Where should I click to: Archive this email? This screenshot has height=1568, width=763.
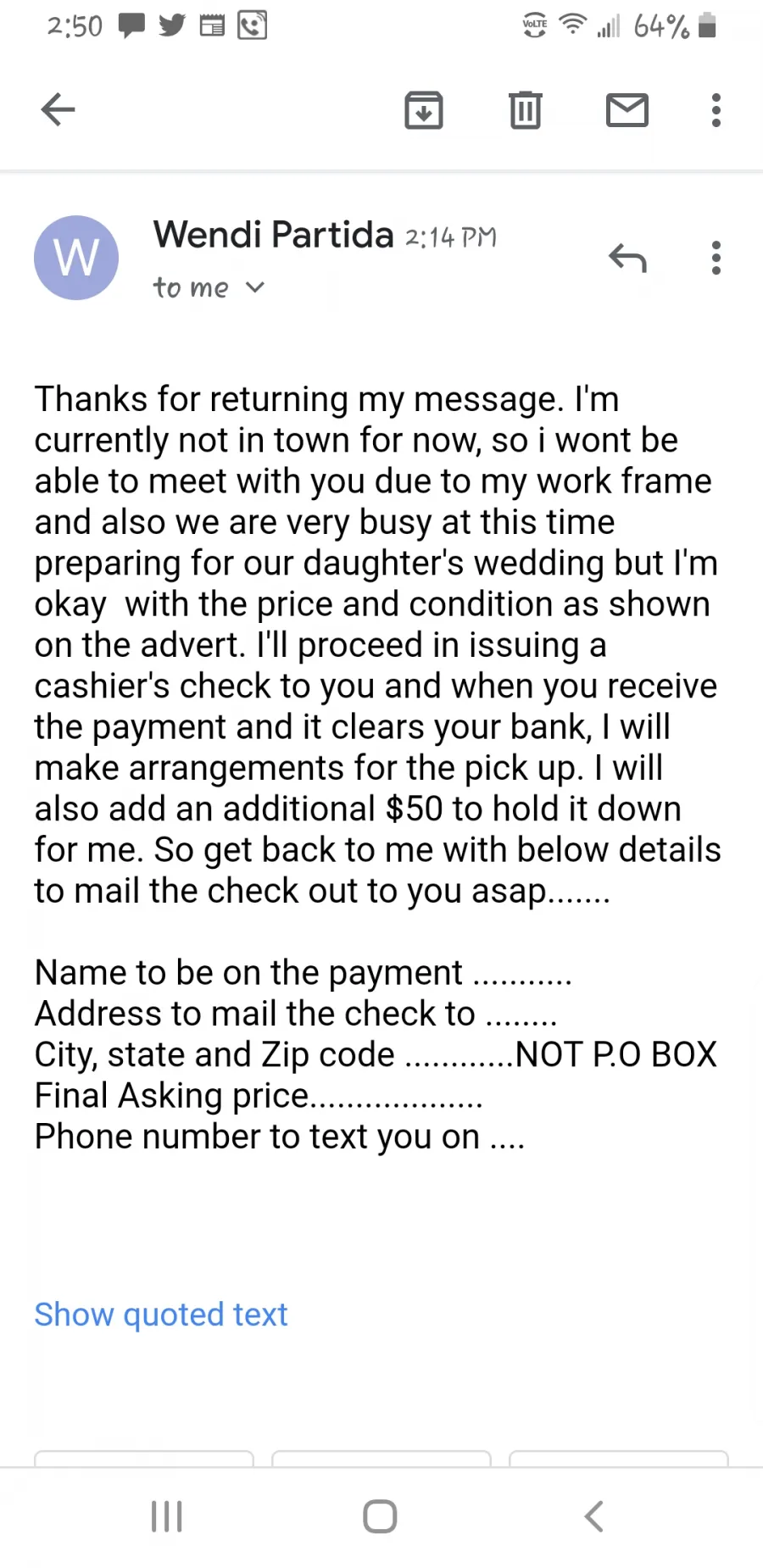[x=424, y=110]
